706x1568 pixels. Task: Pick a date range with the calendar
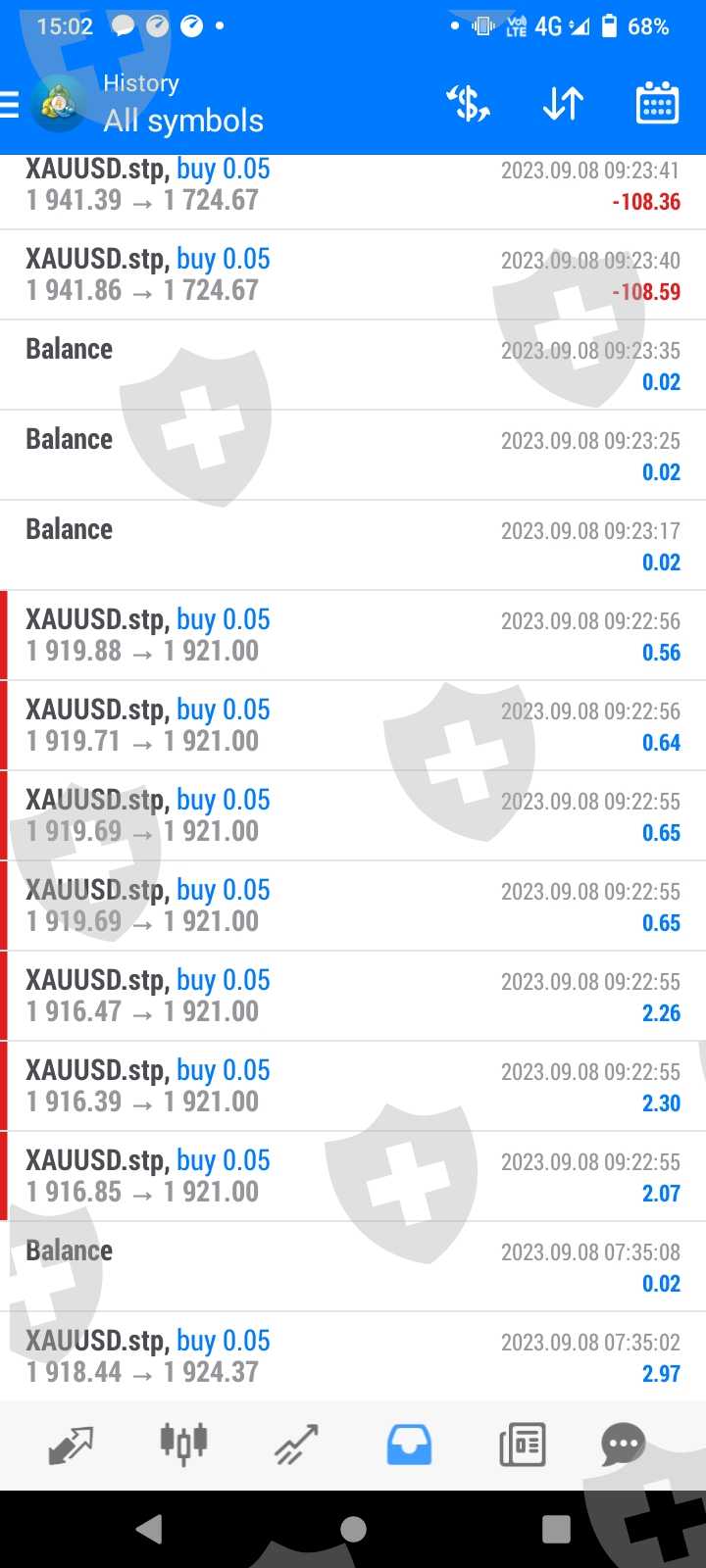point(657,103)
